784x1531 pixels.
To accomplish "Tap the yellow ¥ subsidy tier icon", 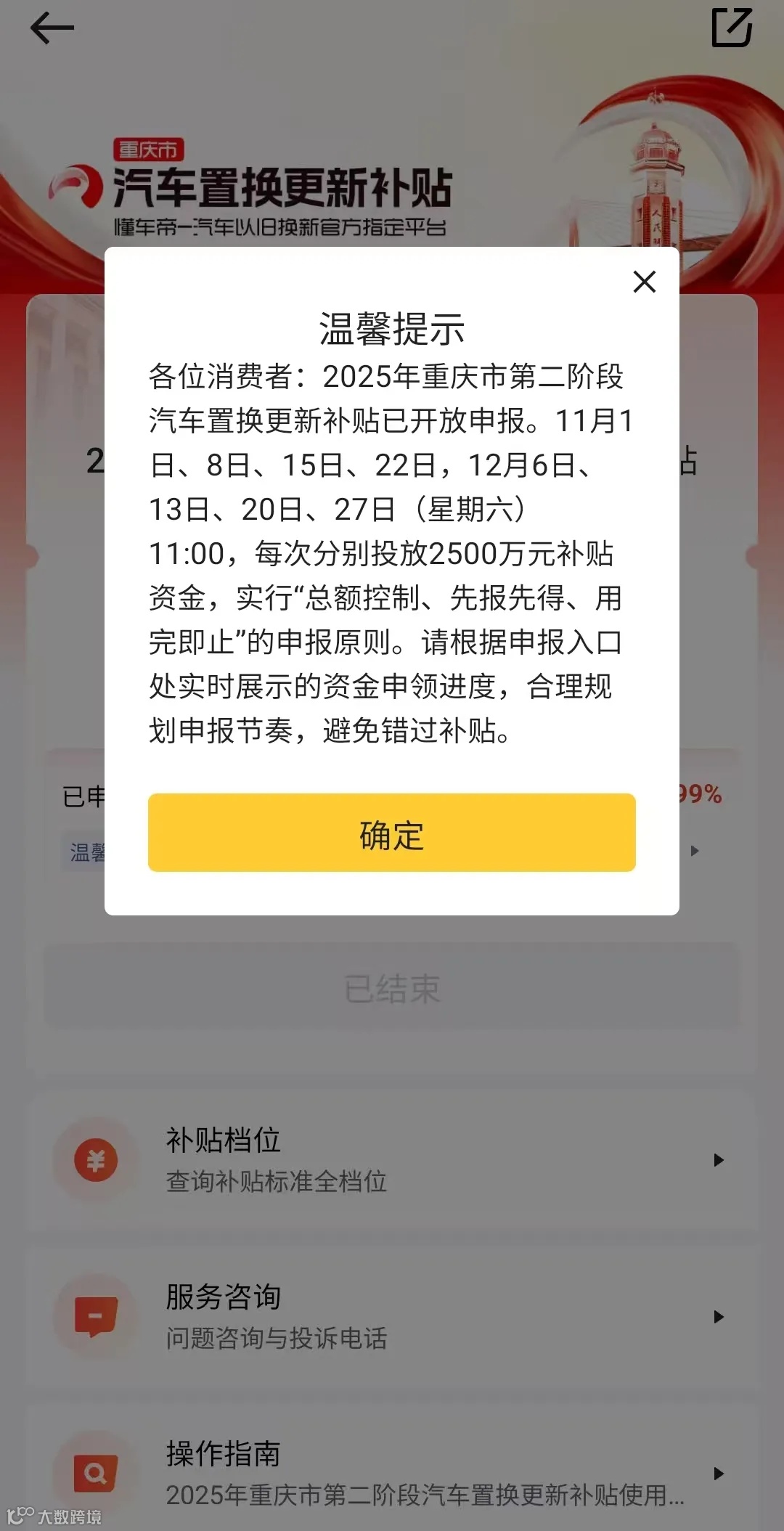I will tap(97, 1160).
